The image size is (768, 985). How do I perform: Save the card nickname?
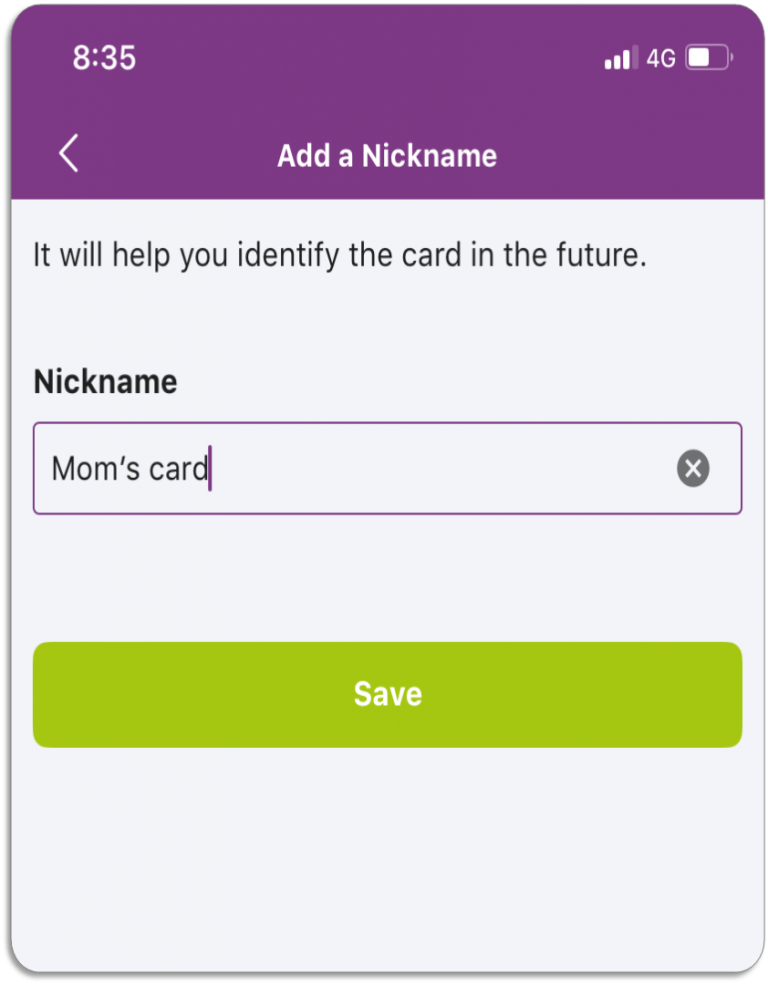(x=387, y=694)
